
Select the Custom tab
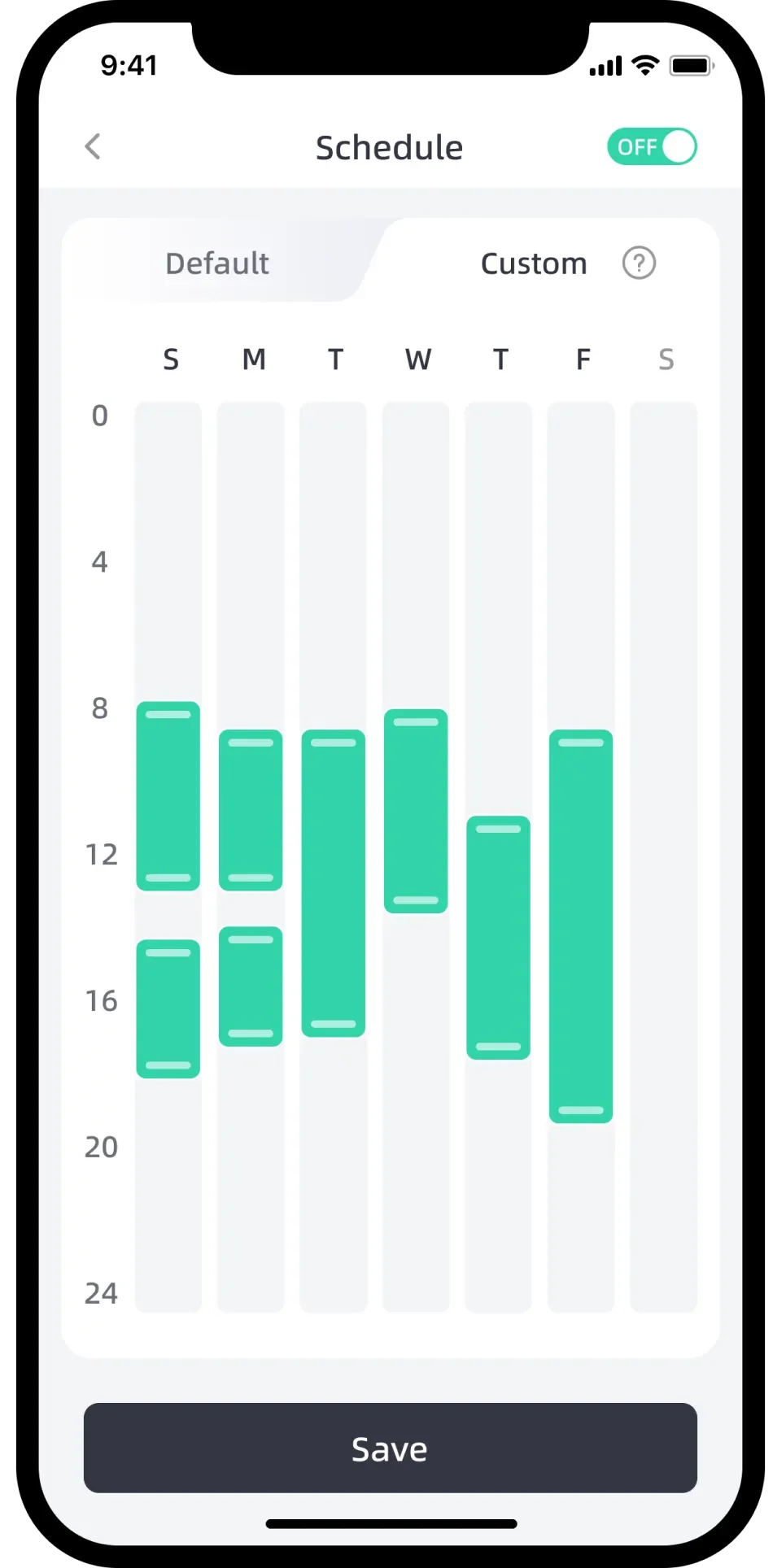[534, 264]
